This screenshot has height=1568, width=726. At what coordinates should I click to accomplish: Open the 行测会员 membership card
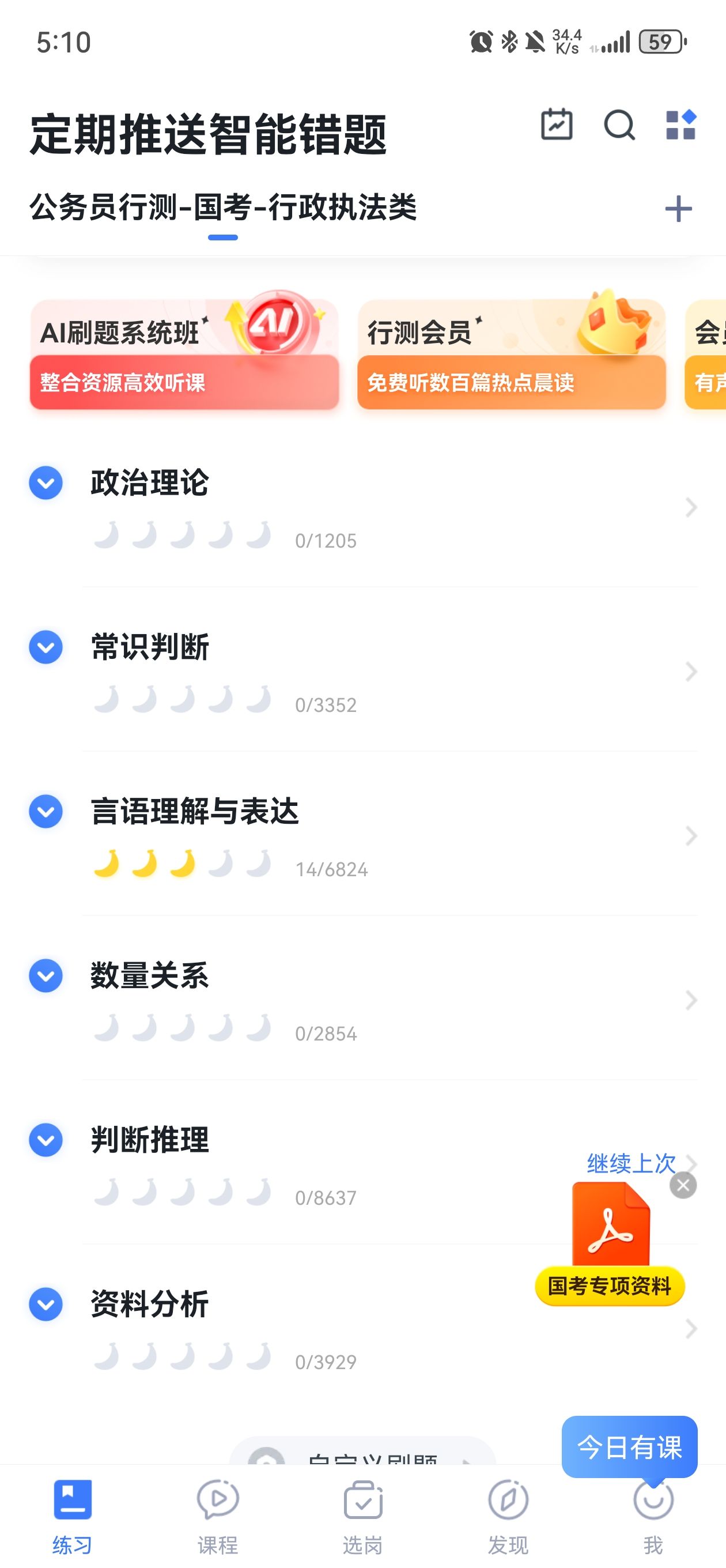[x=511, y=355]
